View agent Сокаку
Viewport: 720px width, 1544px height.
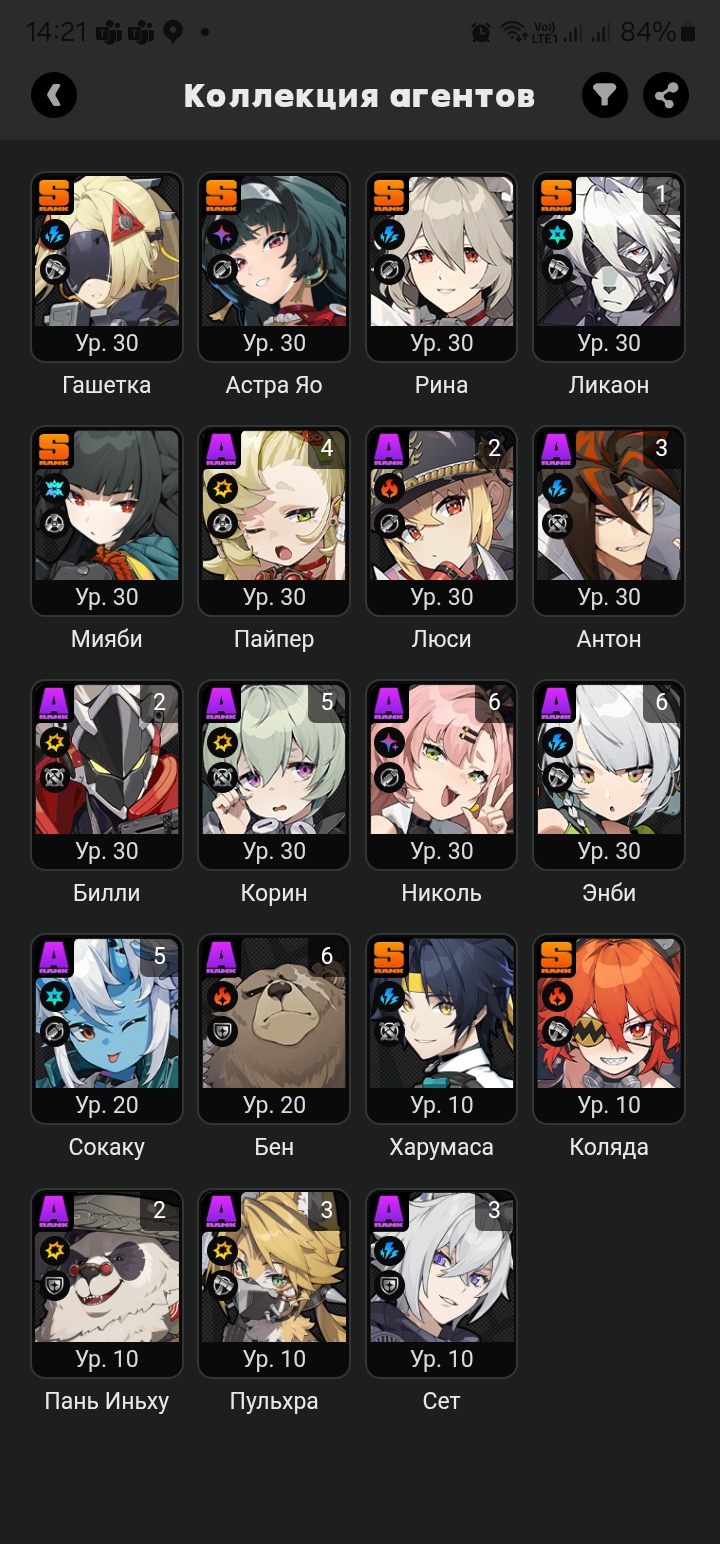click(x=107, y=1029)
